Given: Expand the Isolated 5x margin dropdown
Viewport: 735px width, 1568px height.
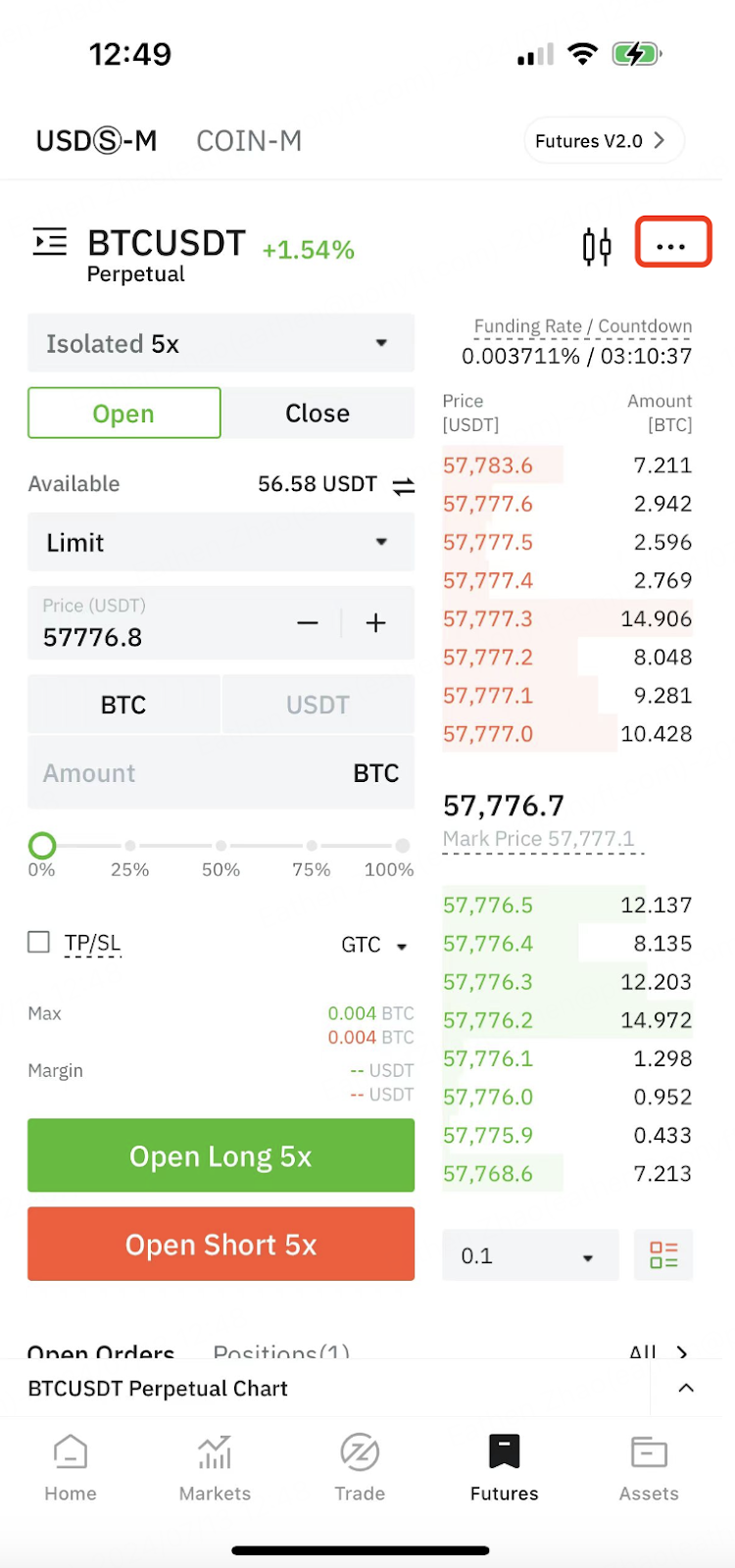Looking at the screenshot, I should coord(220,343).
